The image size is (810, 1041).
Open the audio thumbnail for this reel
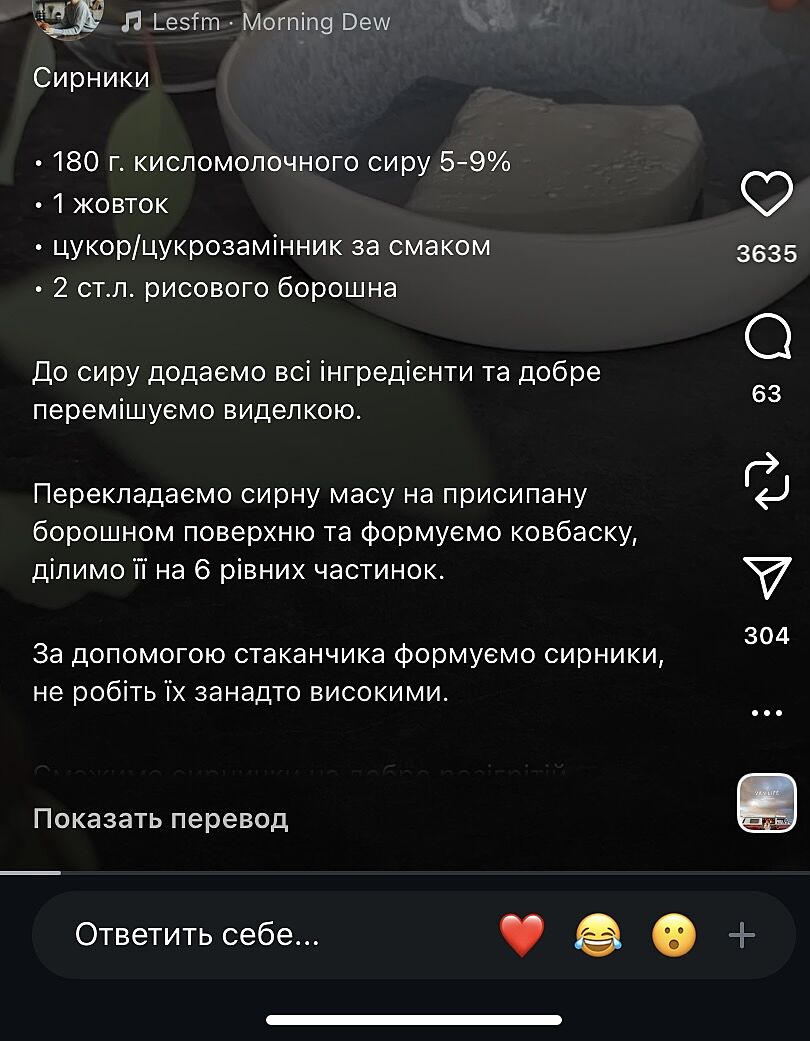pyautogui.click(x=766, y=803)
